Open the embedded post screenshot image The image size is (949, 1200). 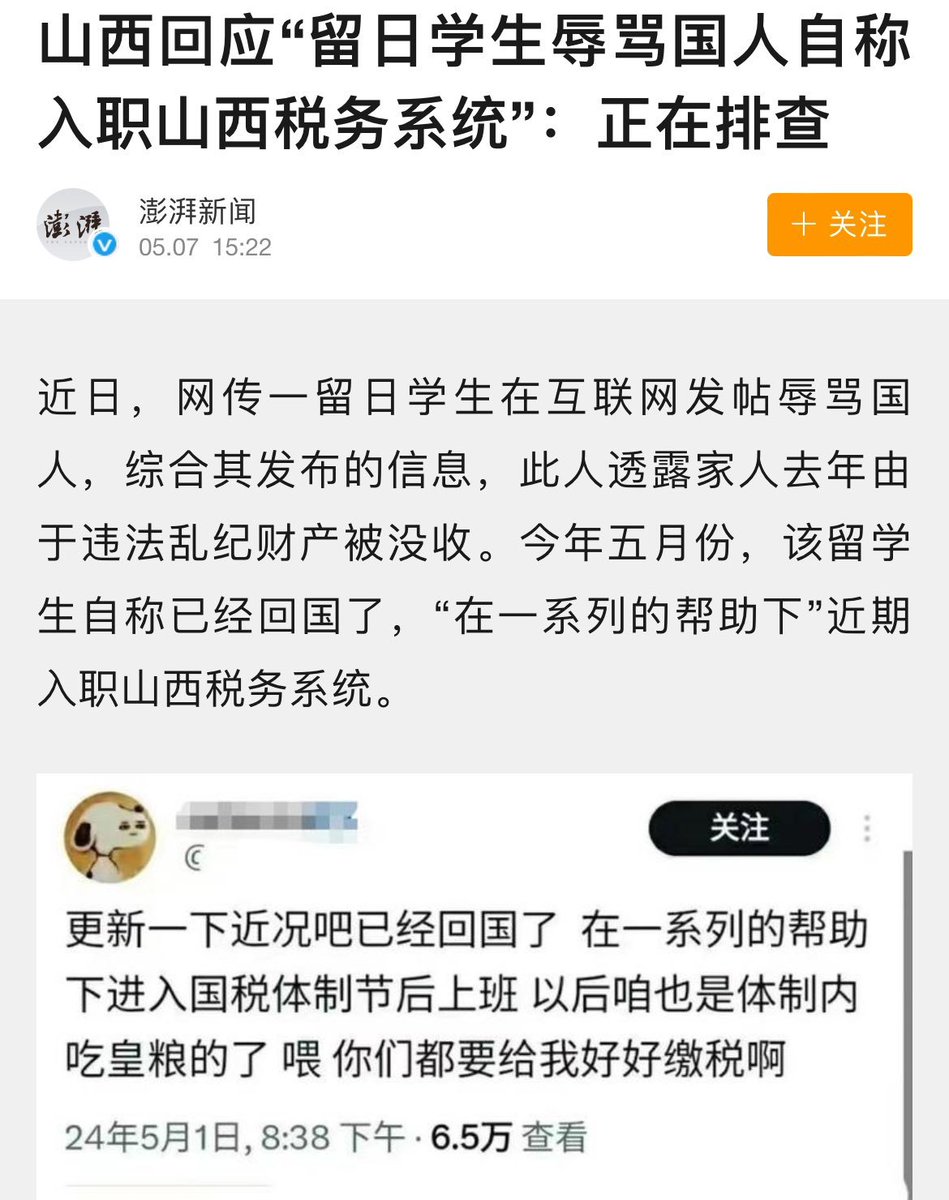(475, 985)
